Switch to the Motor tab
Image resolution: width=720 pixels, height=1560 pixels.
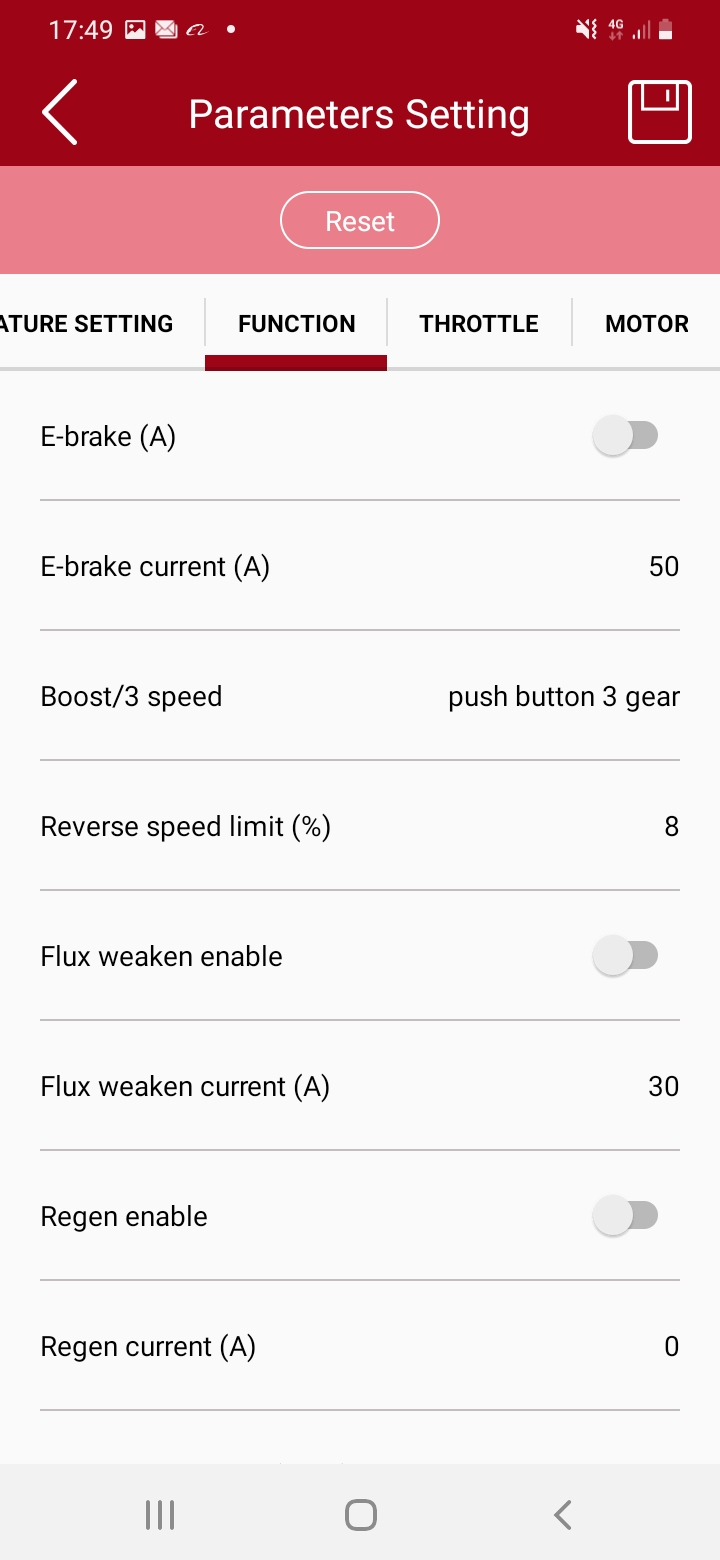(x=647, y=324)
